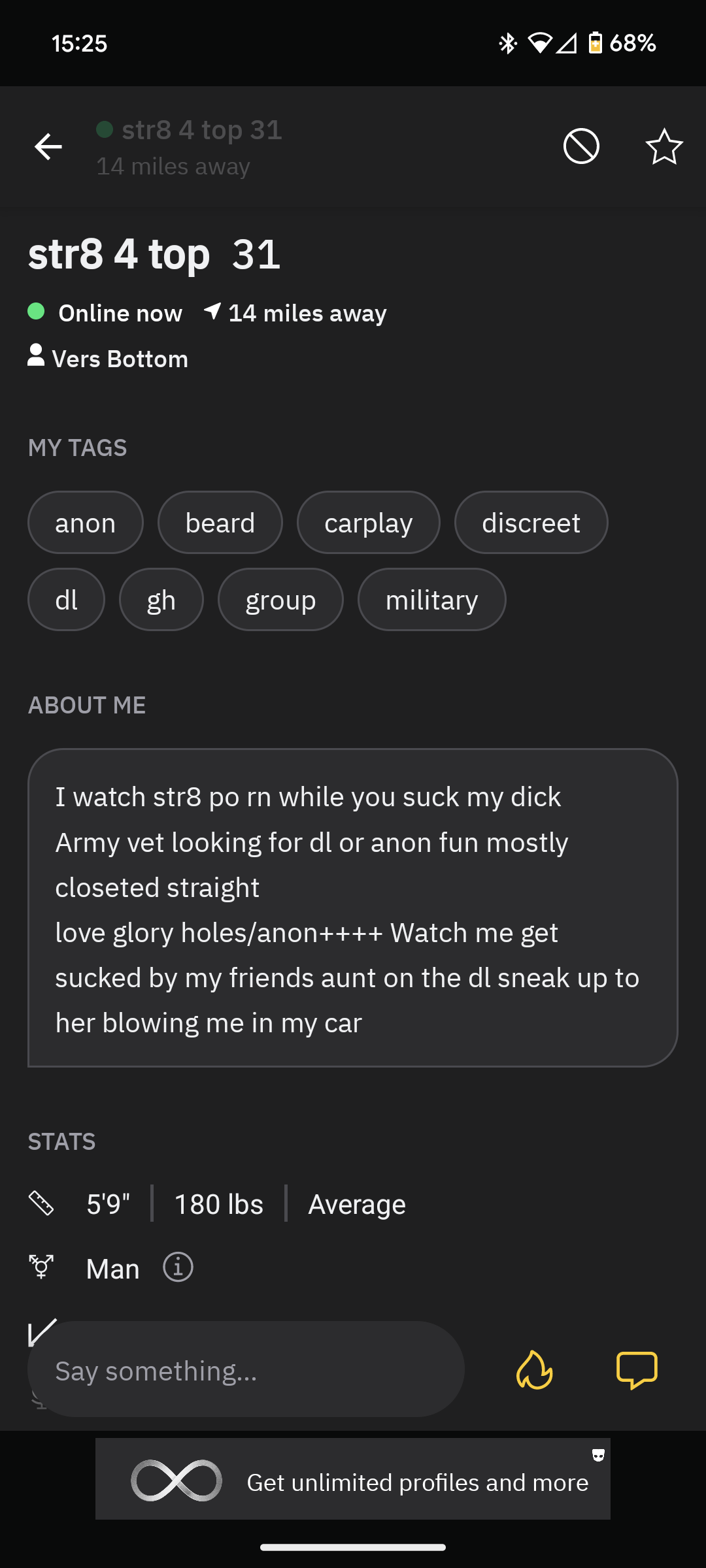Tap the "discreet" tag chip
The image size is (706, 1568).
[x=531, y=523]
